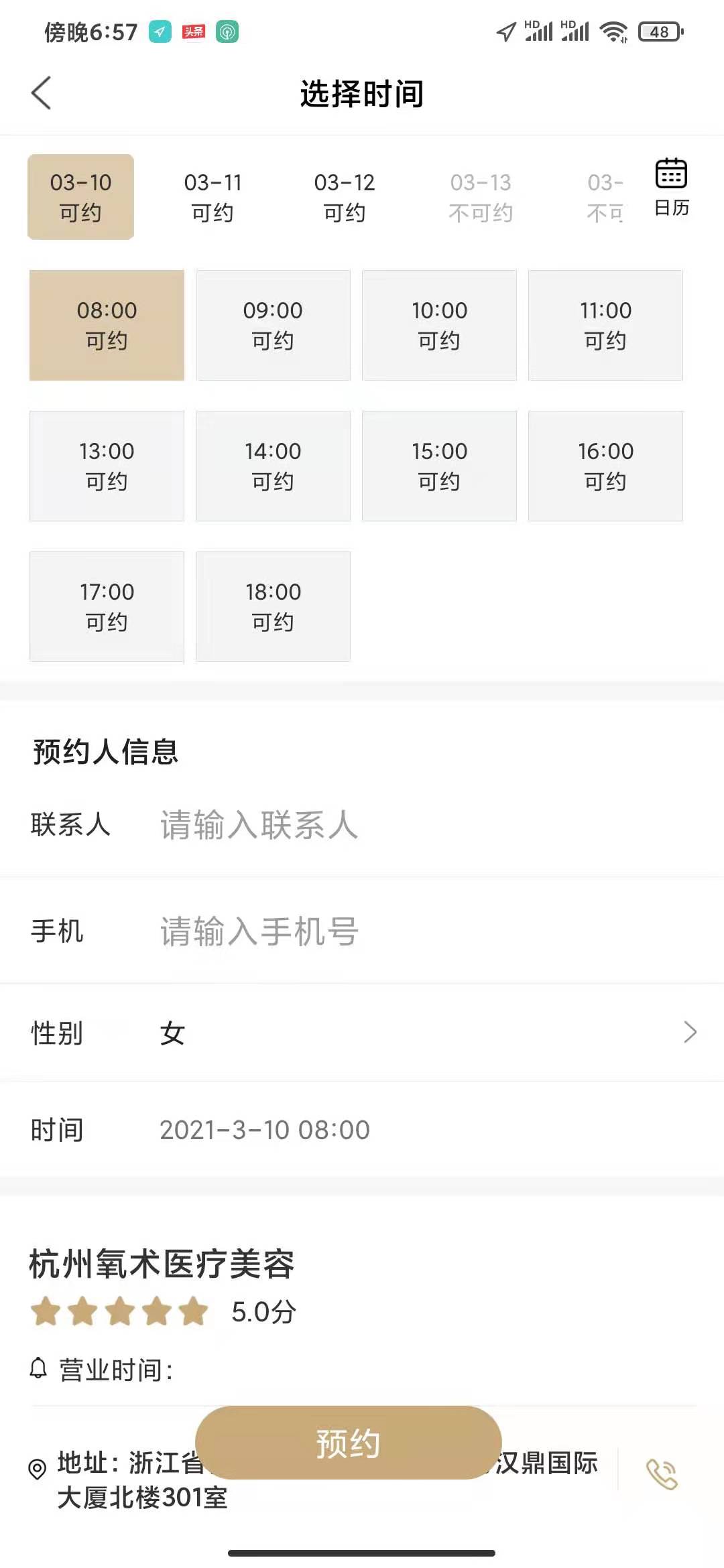
Task: Select the 03-12 date tab
Action: tap(345, 197)
